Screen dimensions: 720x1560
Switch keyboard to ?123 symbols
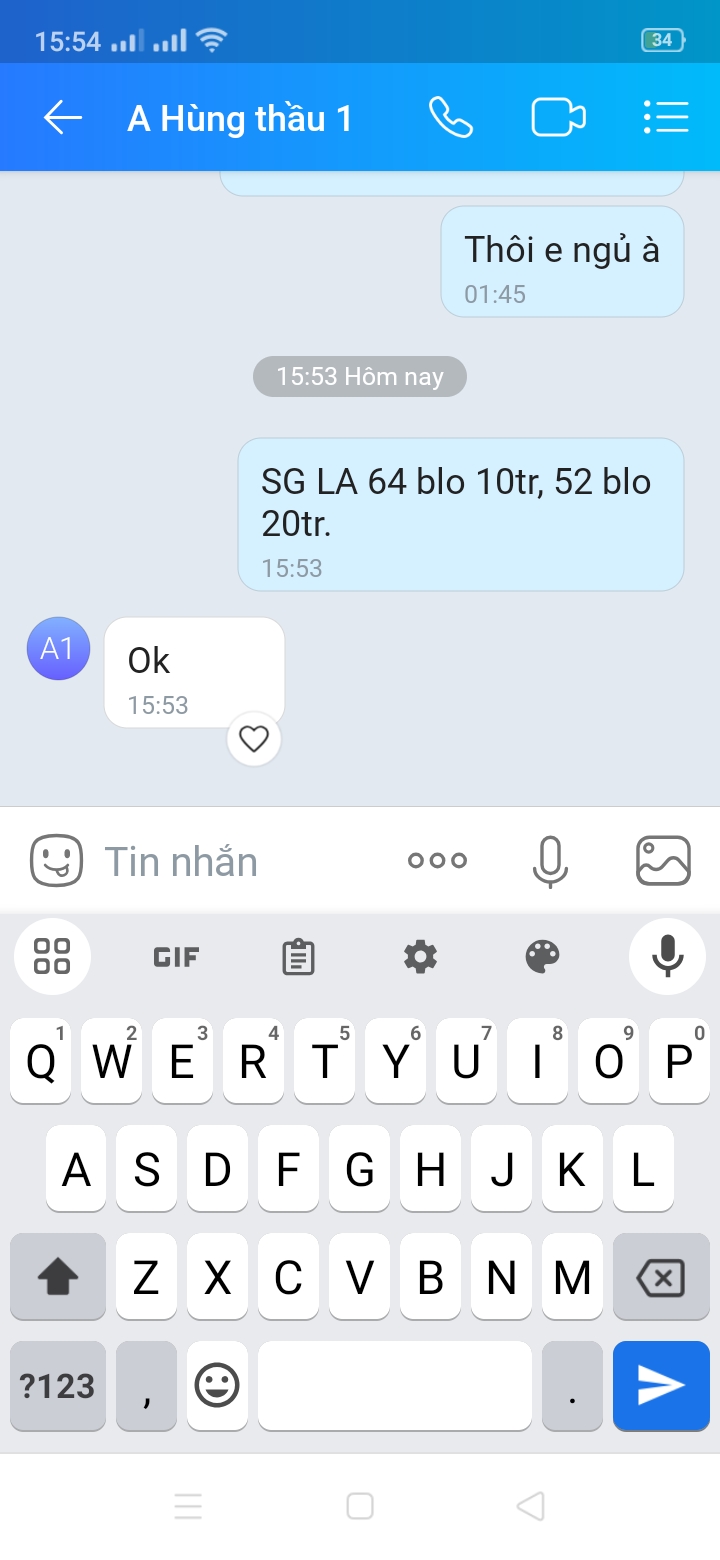click(x=58, y=1386)
